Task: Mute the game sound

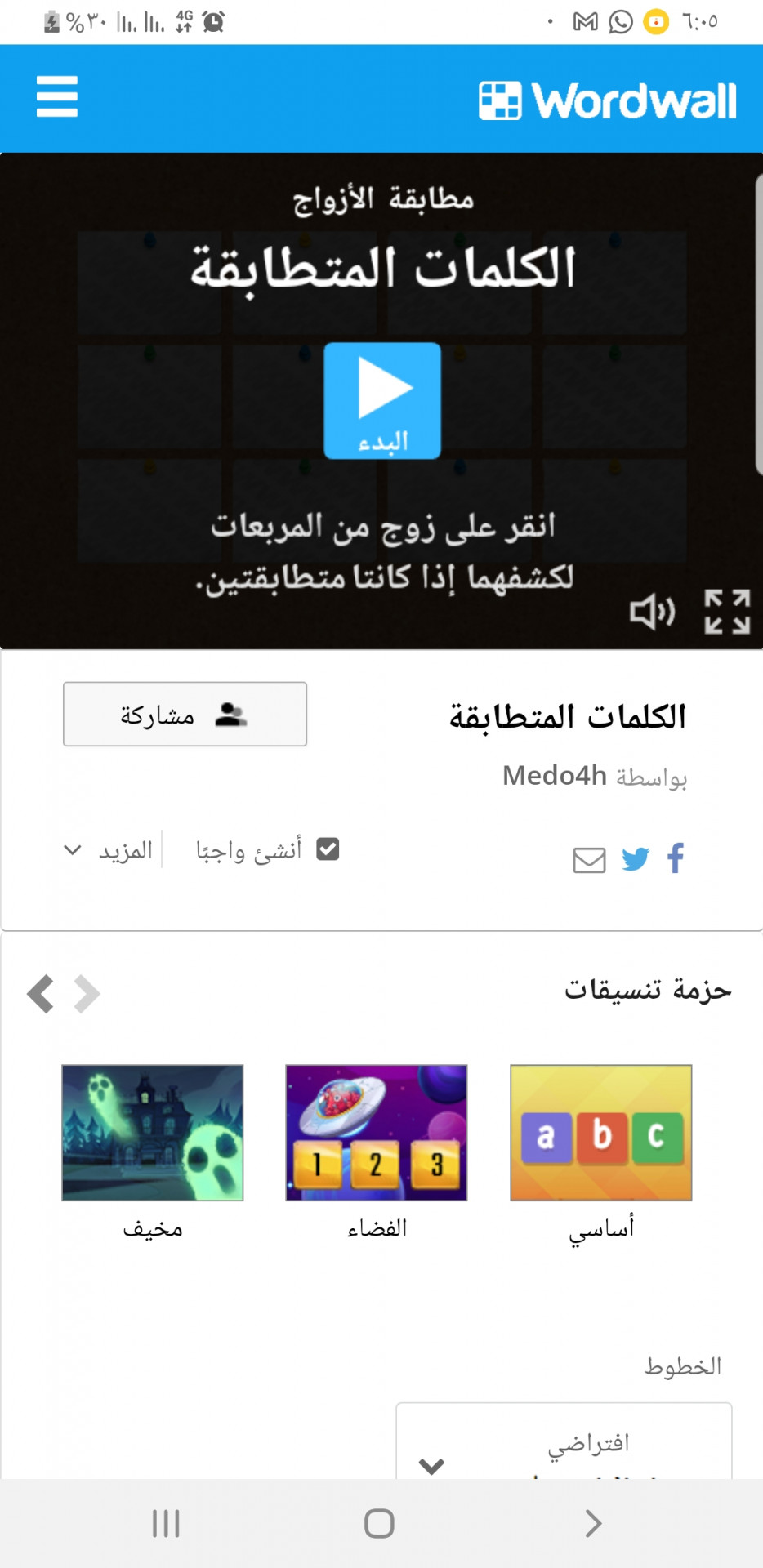Action: [652, 612]
